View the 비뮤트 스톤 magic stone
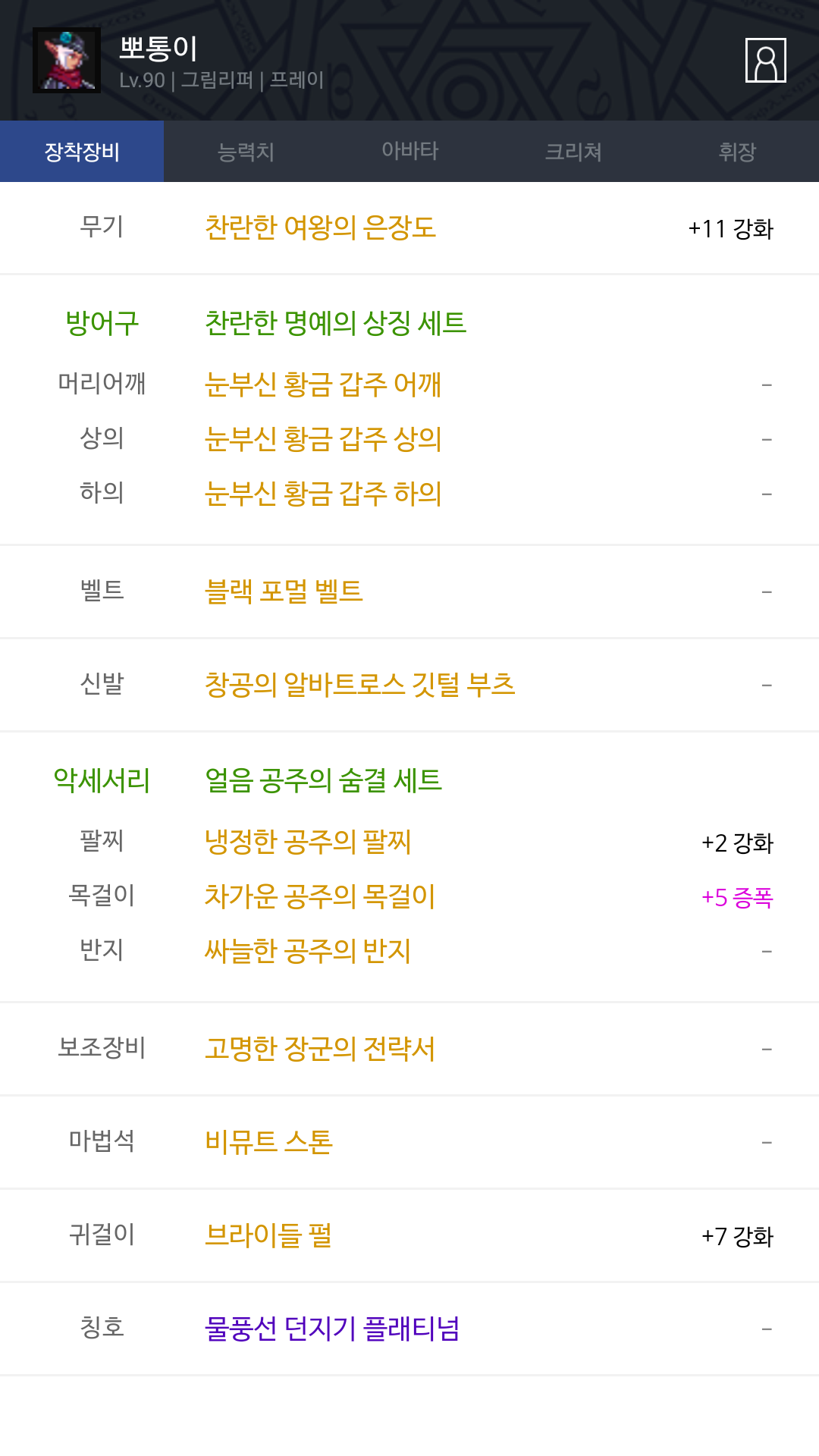This screenshot has height=1456, width=819. click(x=269, y=1142)
